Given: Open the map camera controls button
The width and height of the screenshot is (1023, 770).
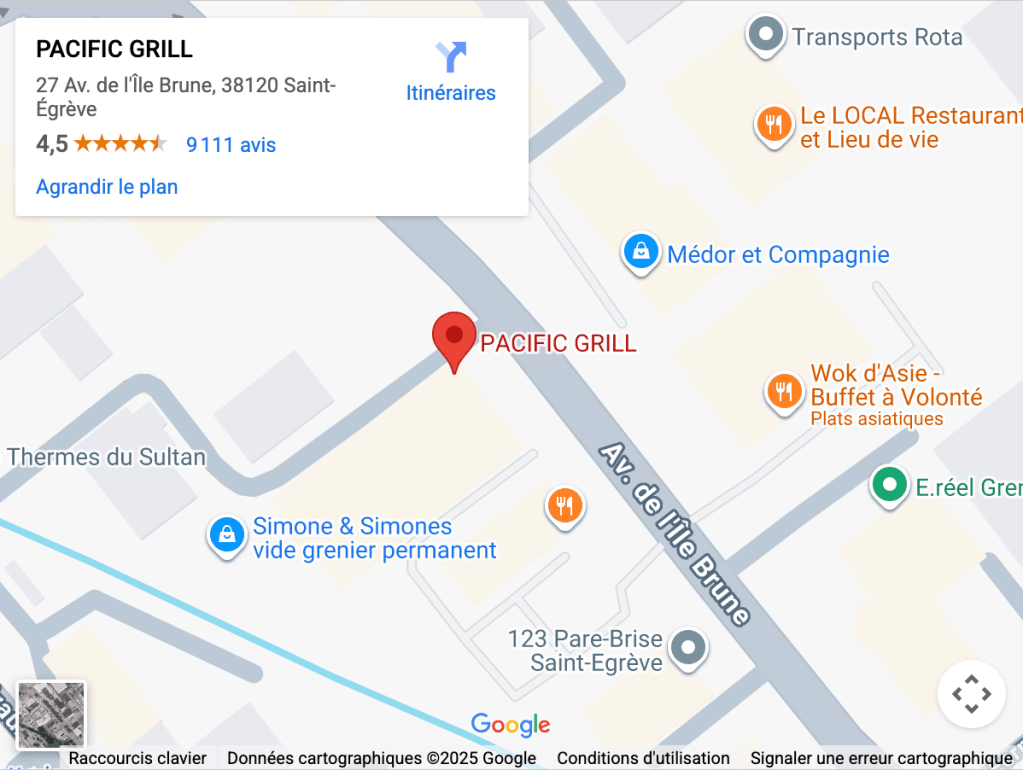Looking at the screenshot, I should tap(971, 694).
